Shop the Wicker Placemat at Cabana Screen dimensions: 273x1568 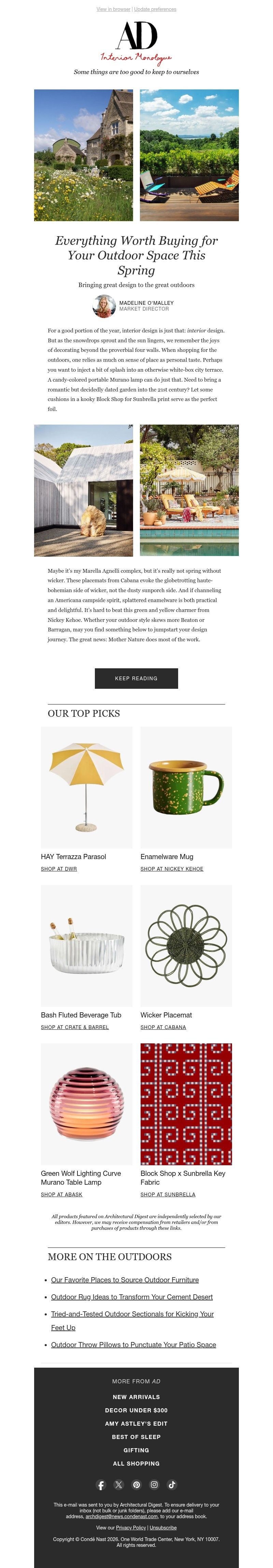coord(163,1027)
